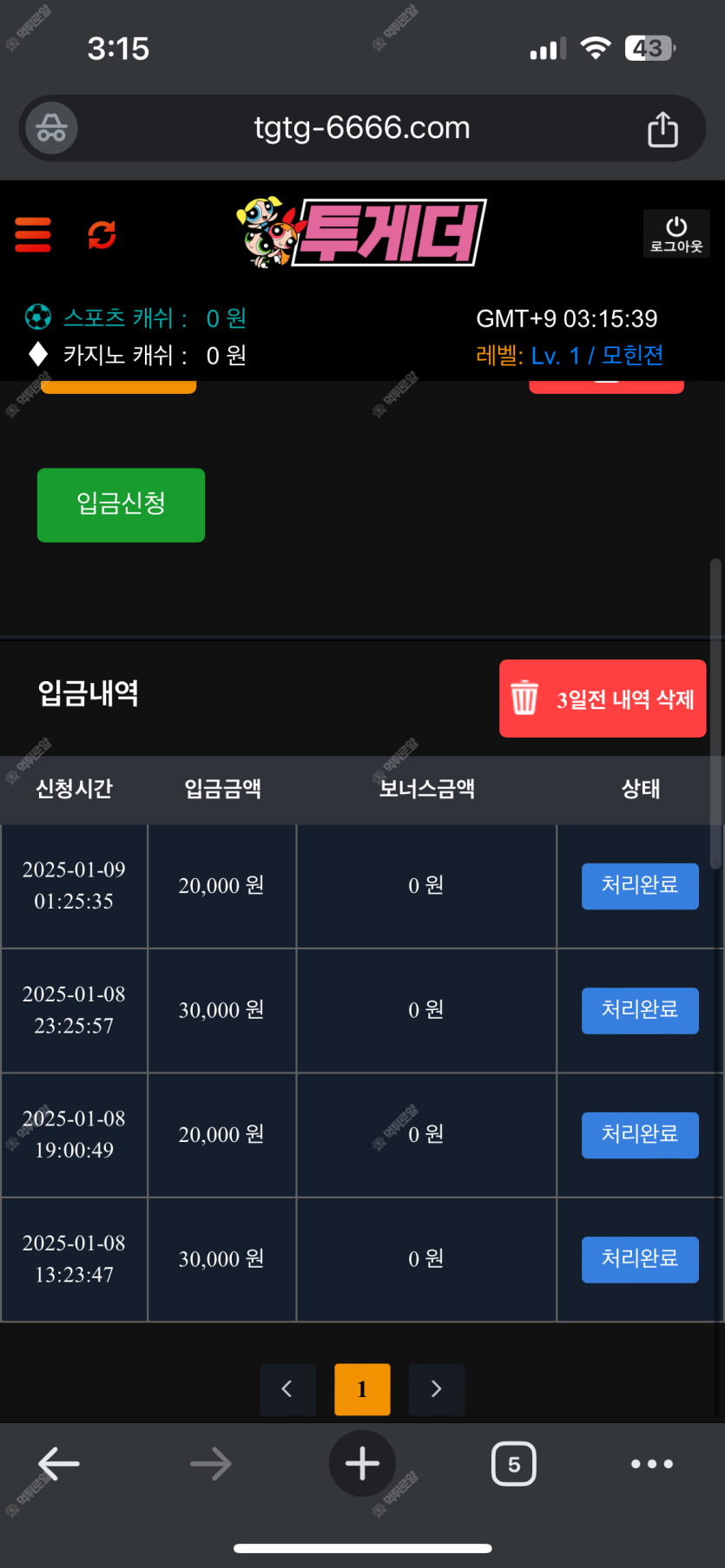
Task: Go to the next page of deposits
Action: (x=437, y=1389)
